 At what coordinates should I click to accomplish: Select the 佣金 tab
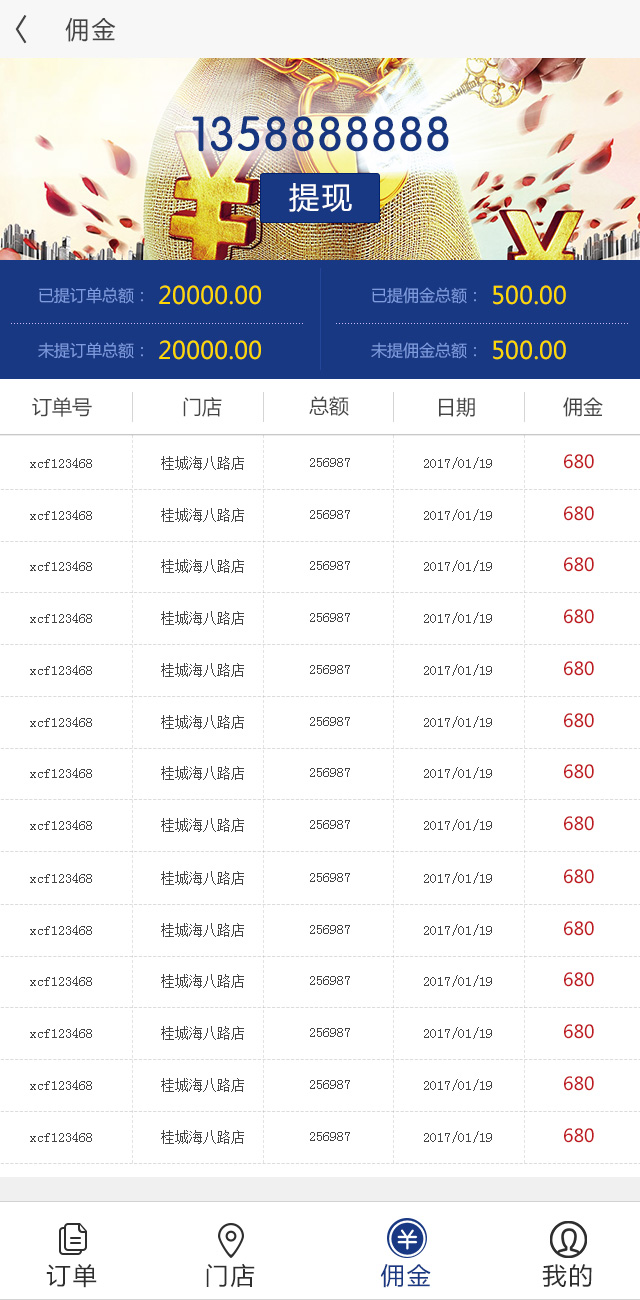406,1254
